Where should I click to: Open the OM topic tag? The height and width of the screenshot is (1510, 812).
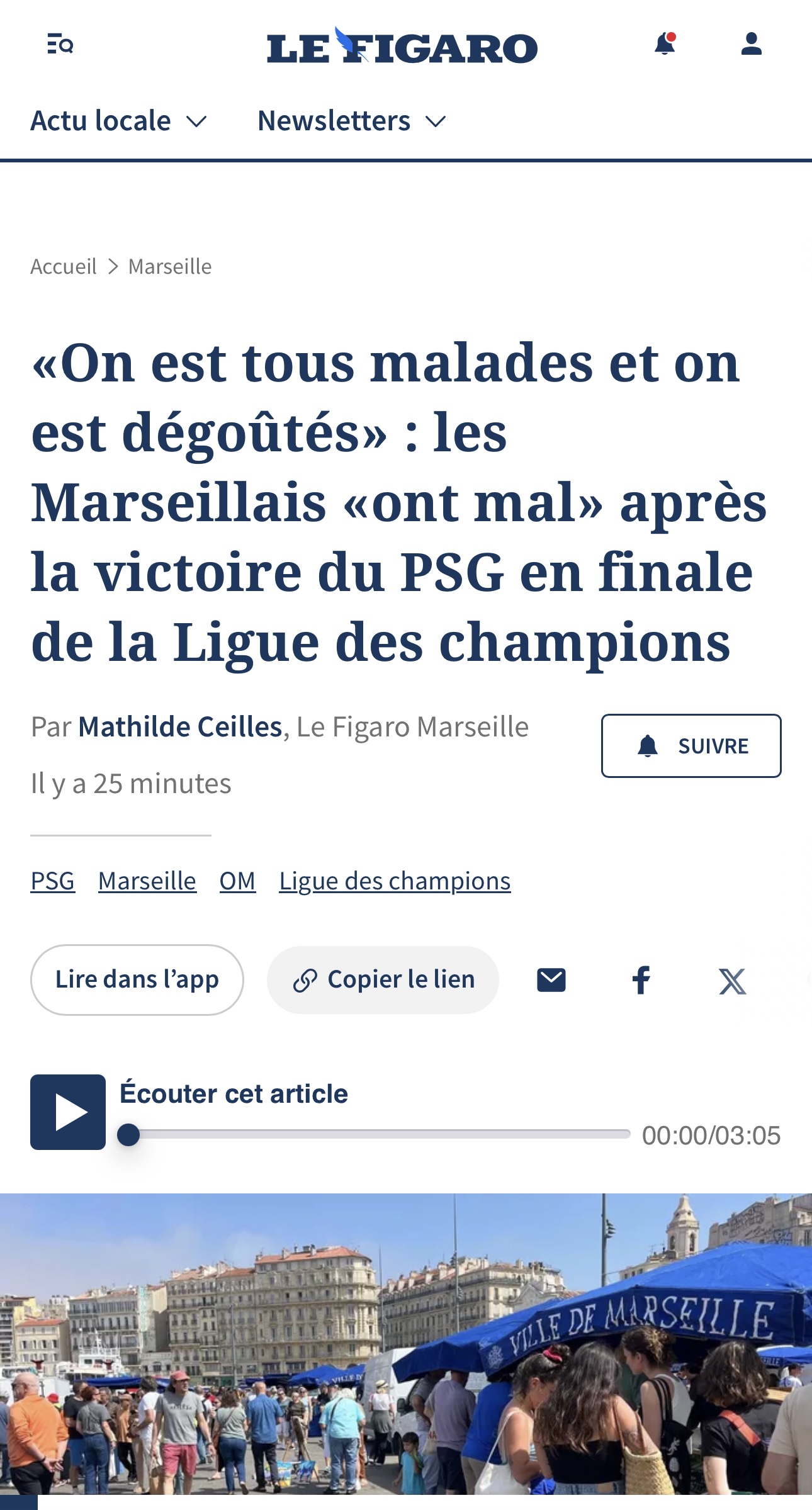point(237,881)
